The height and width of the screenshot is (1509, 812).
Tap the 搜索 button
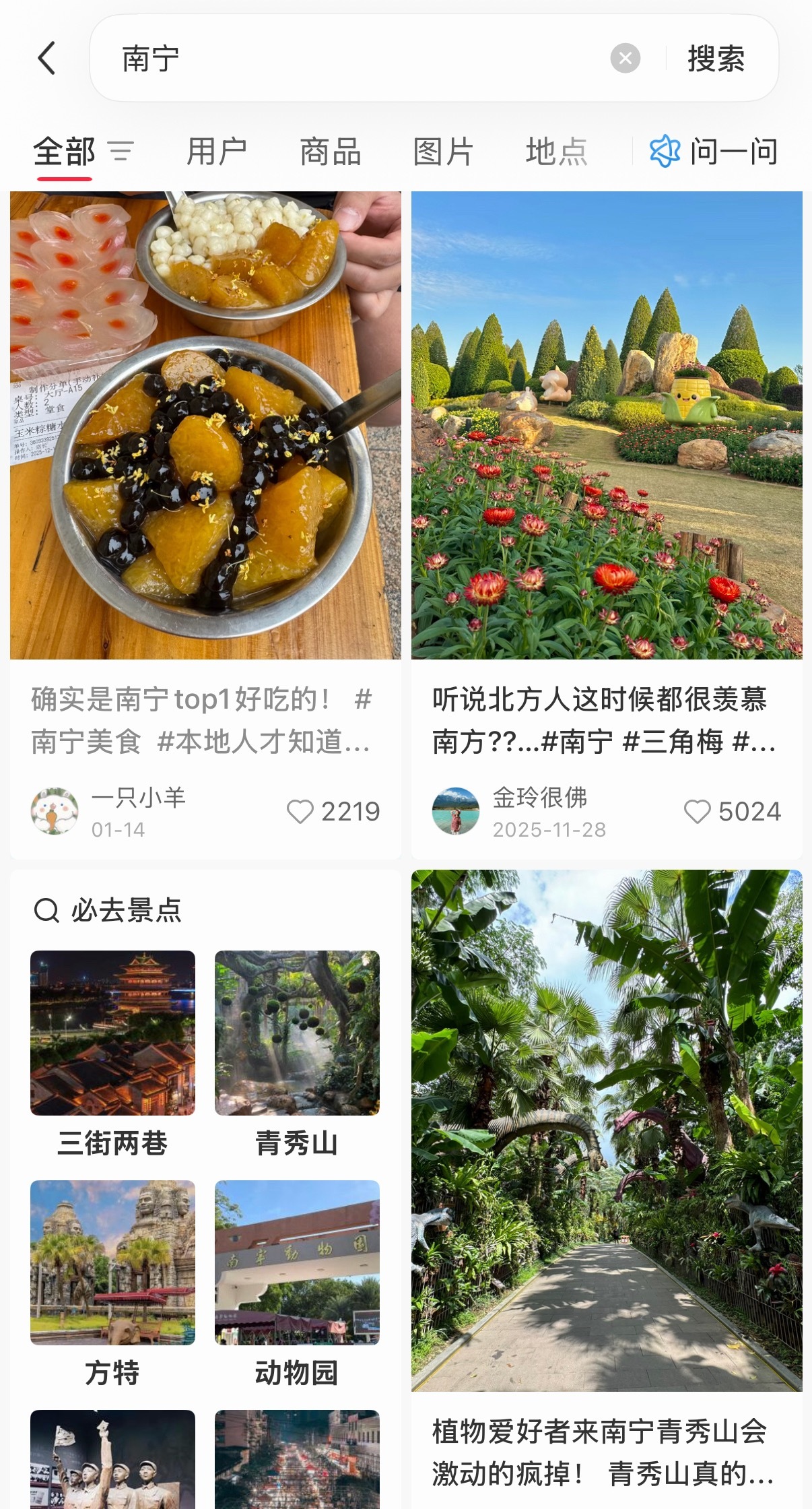click(x=716, y=59)
